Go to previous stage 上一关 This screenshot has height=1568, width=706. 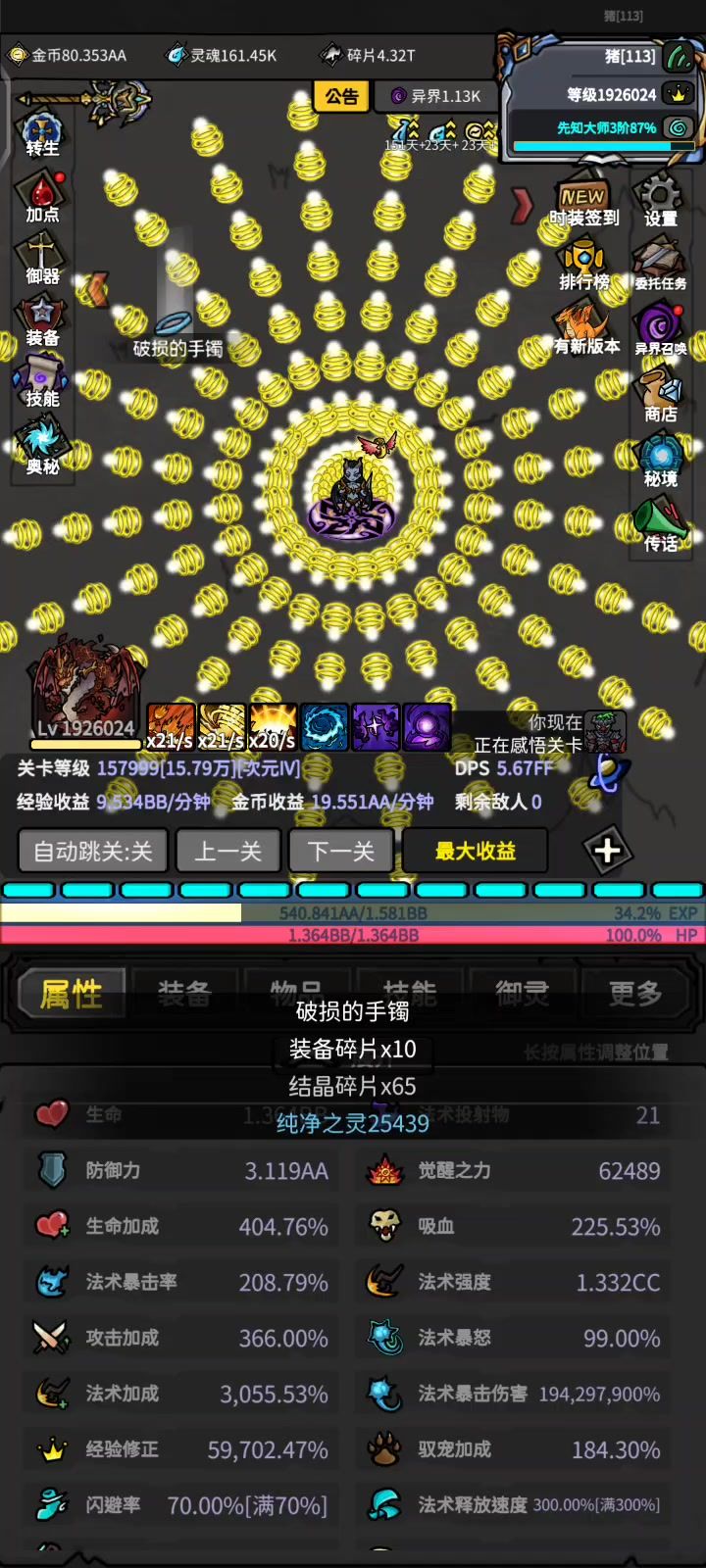(228, 851)
